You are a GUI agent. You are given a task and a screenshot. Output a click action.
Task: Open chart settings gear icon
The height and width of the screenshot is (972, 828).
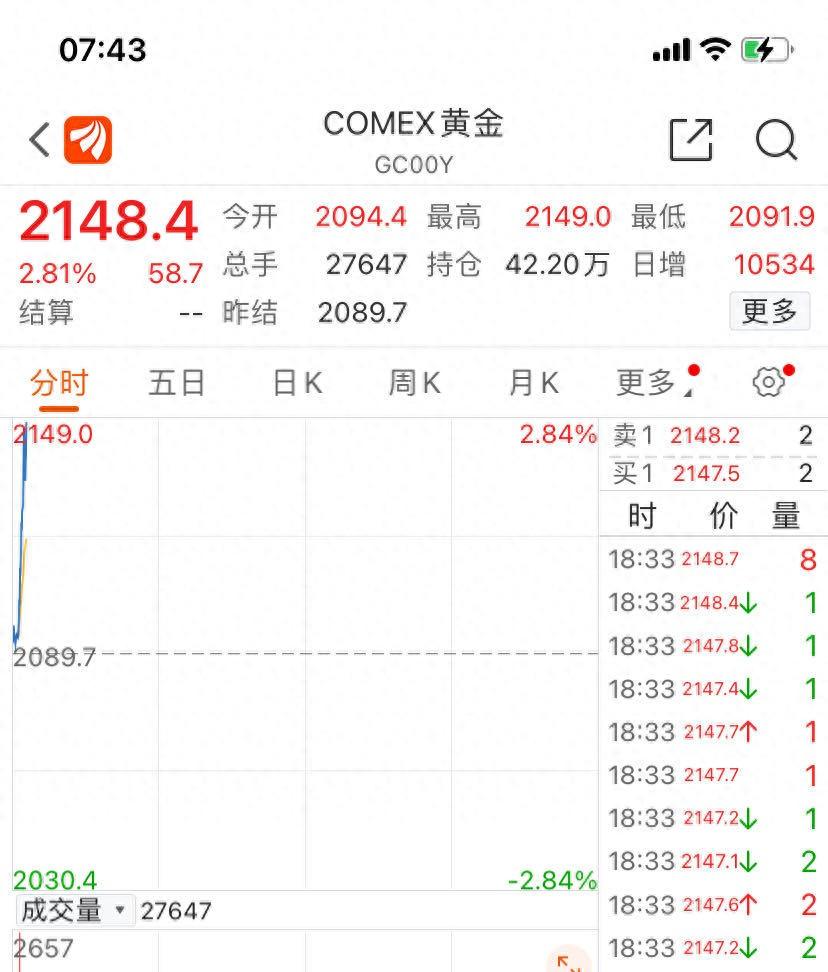(x=768, y=382)
